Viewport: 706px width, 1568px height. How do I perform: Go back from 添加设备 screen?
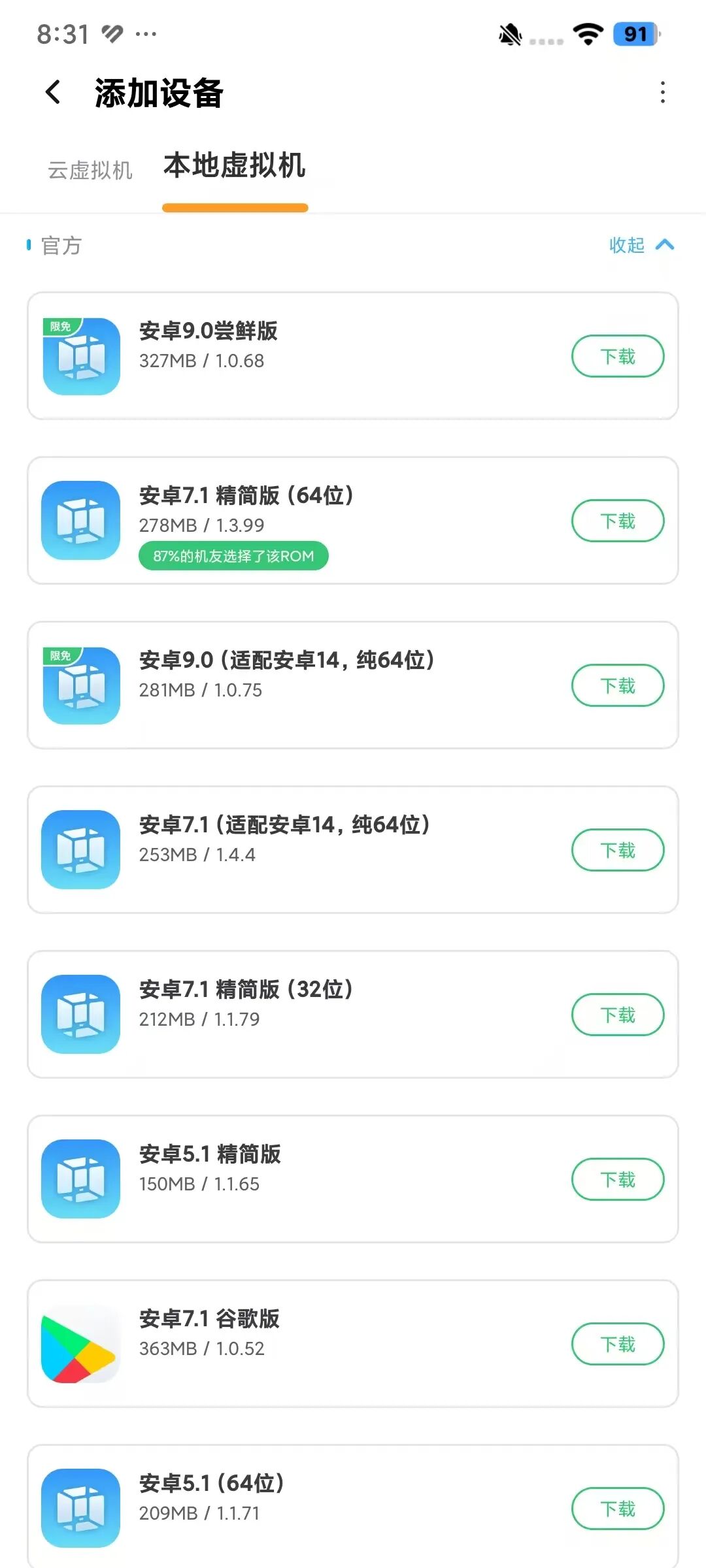click(x=54, y=92)
